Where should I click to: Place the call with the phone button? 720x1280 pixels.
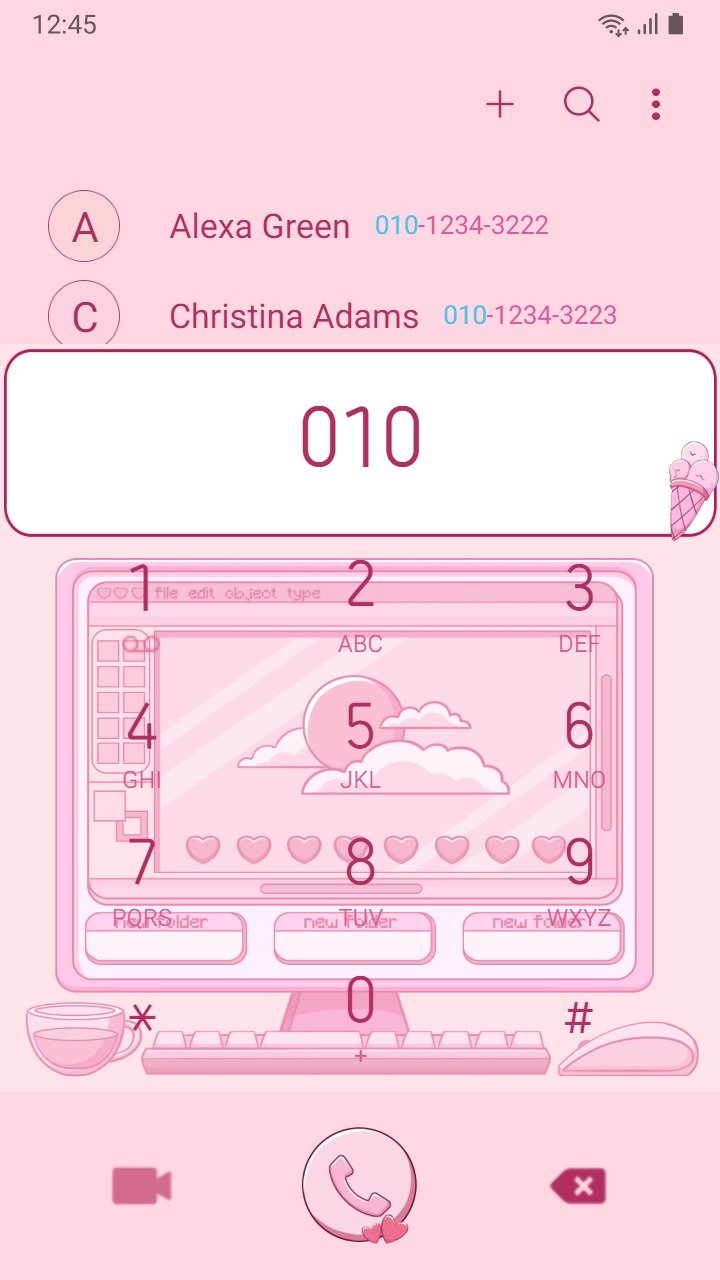coord(359,1186)
